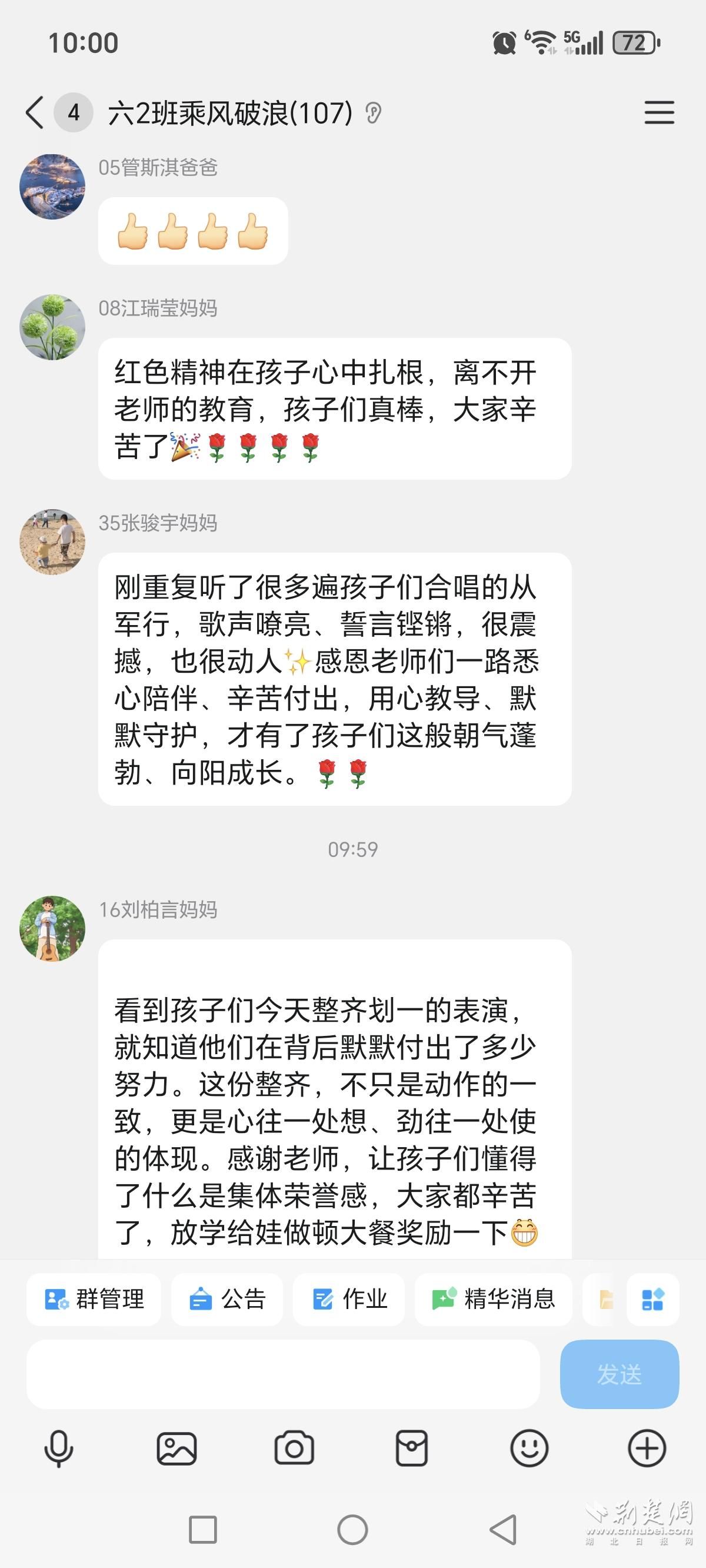The height and width of the screenshot is (1568, 706).
Task: View 08江瑞莹妈妈's profile avatar
Action: [52, 327]
